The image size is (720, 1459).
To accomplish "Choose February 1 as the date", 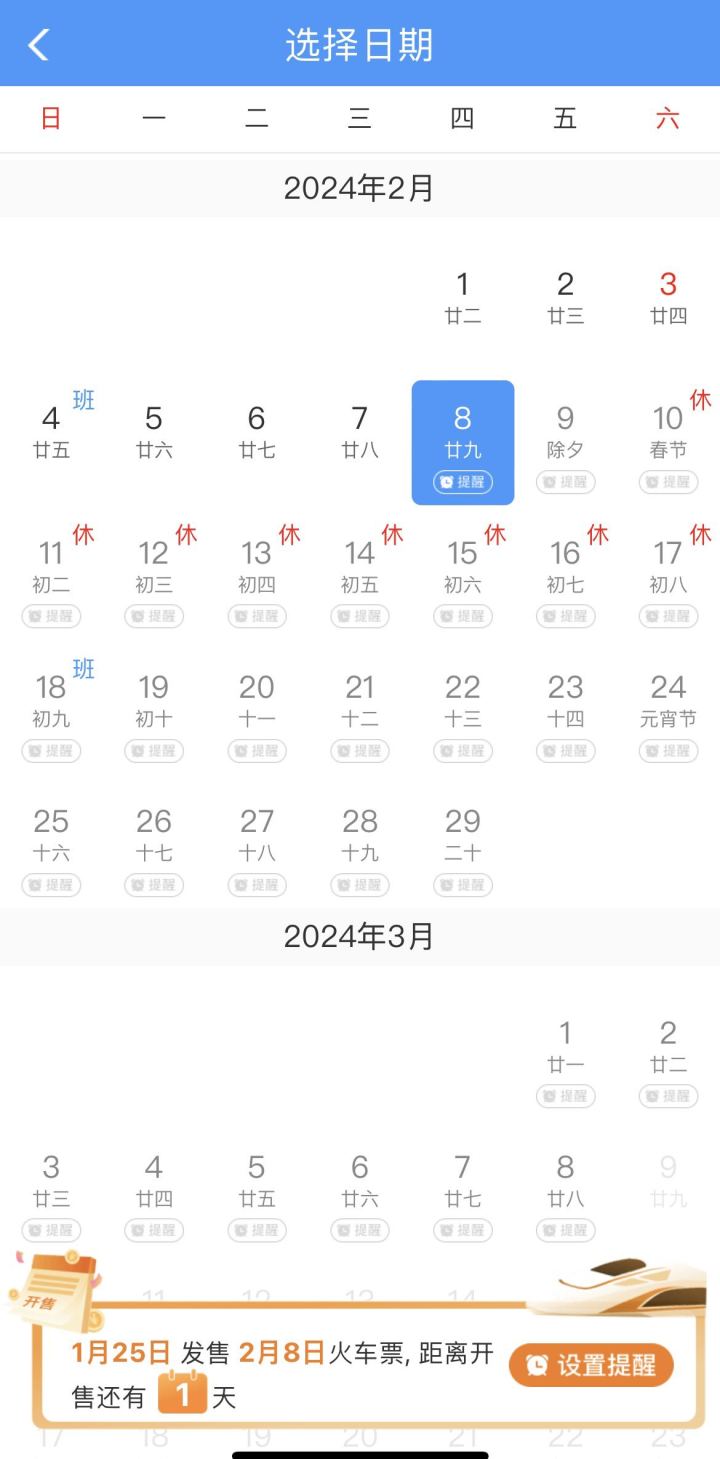I will point(463,298).
